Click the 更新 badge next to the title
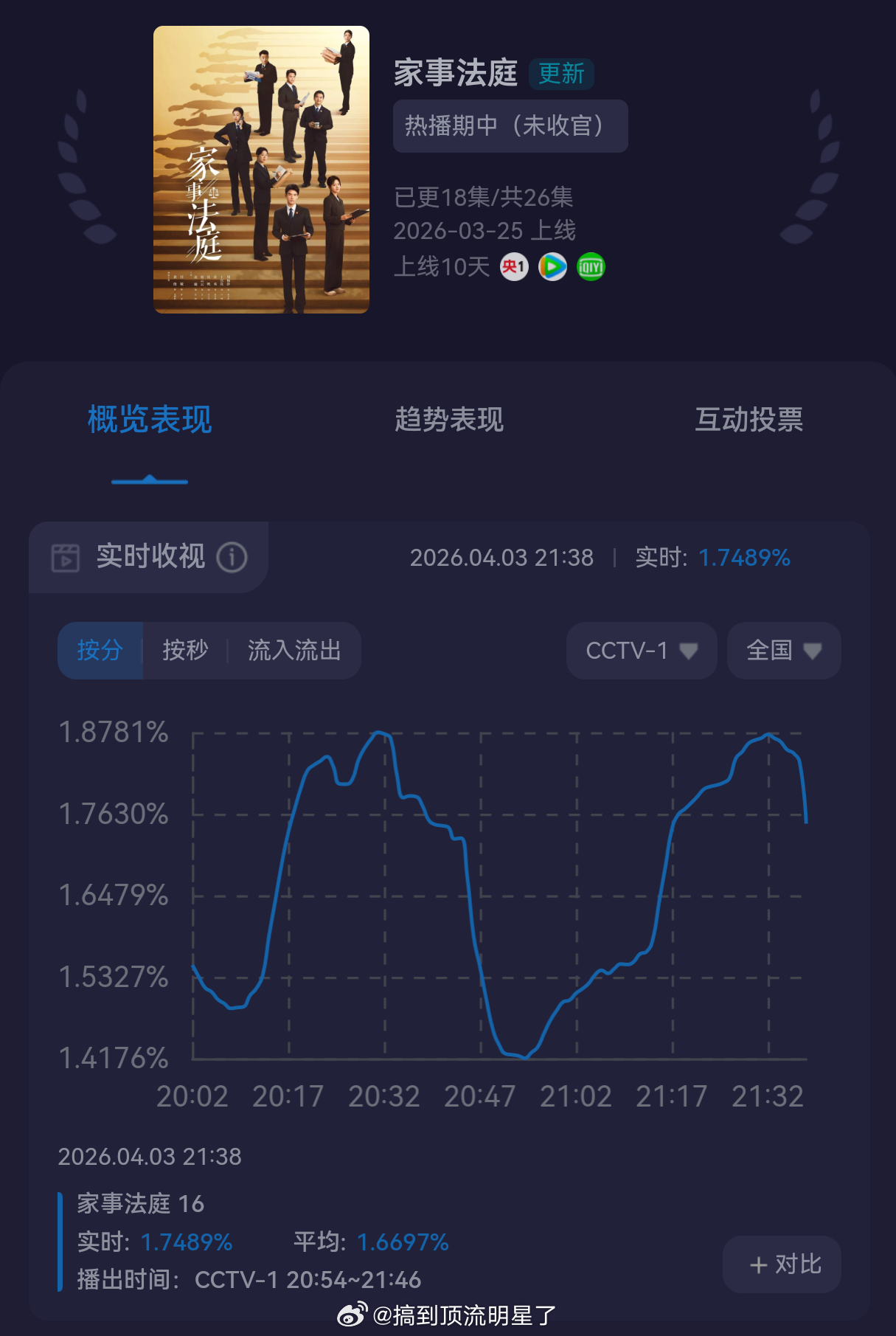 click(x=563, y=75)
